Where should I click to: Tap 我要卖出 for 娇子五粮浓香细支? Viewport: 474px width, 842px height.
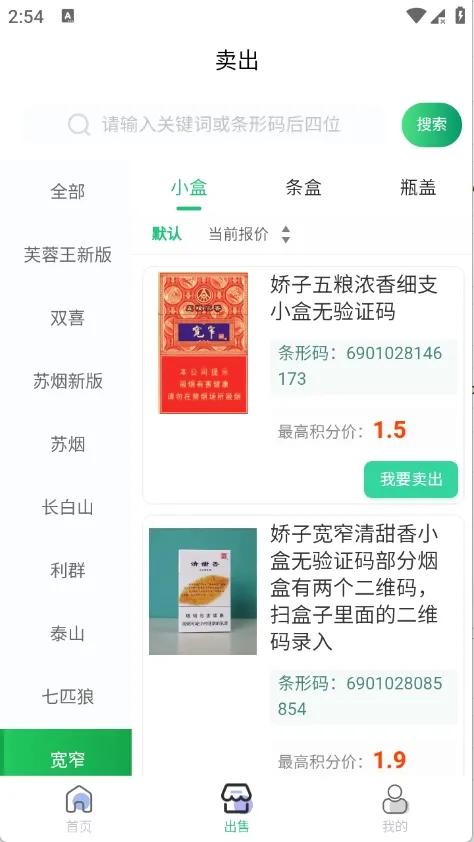(x=411, y=480)
